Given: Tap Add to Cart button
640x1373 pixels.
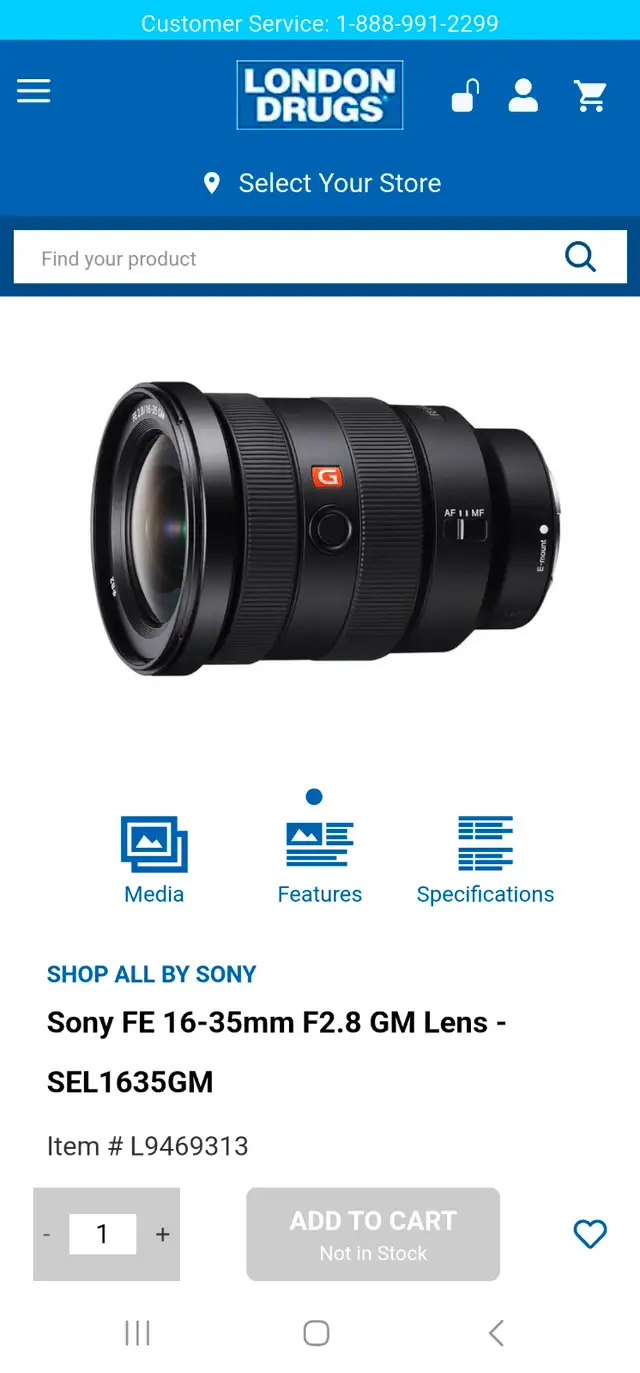Looking at the screenshot, I should click(373, 1234).
